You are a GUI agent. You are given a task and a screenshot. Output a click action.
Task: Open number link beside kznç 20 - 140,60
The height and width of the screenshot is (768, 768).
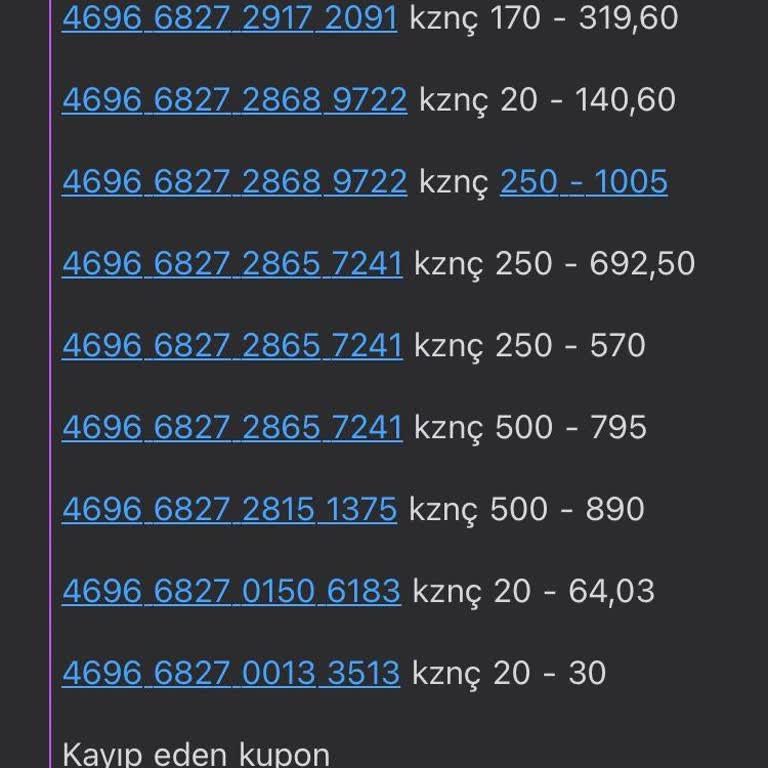pyautogui.click(x=234, y=100)
